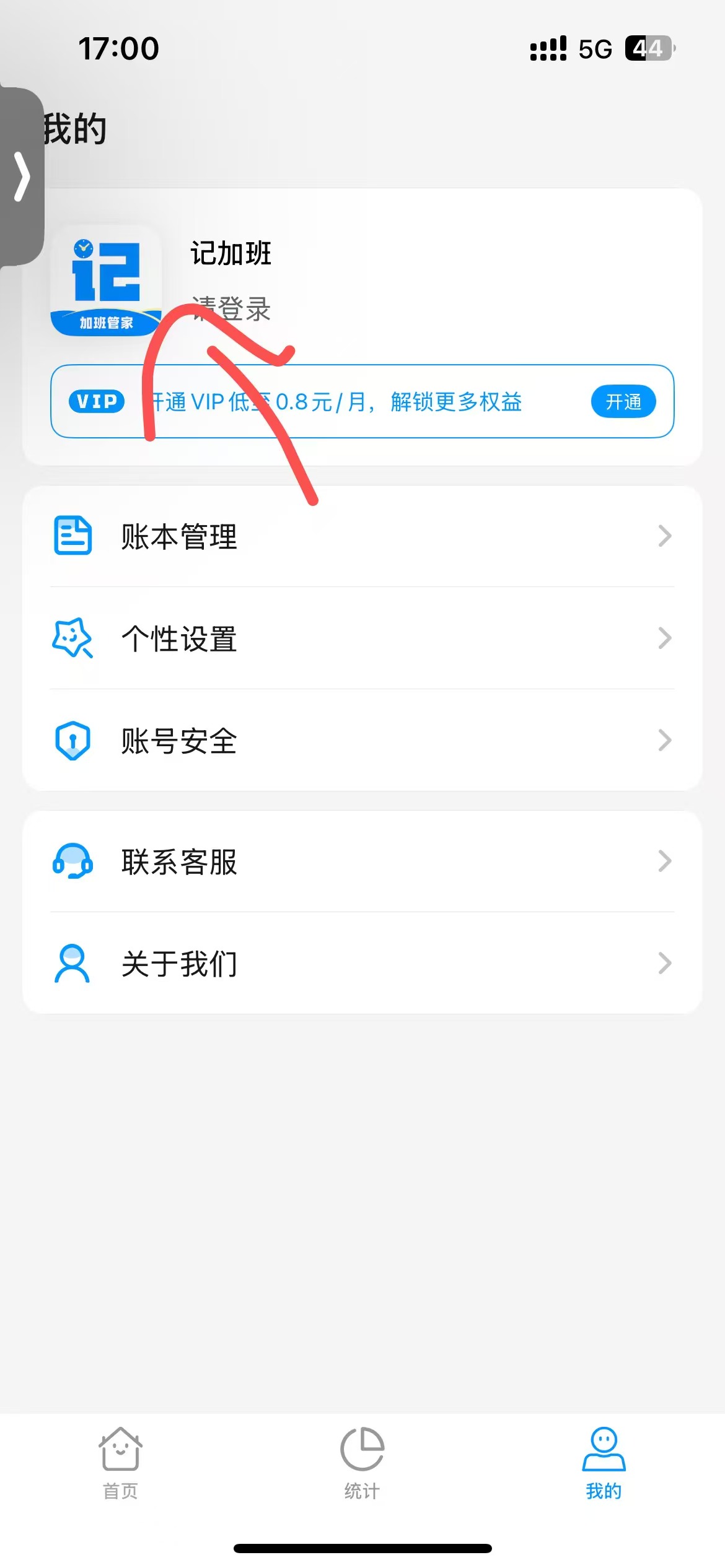Open 个性设置 row
Viewport: 725px width, 1568px height.
click(362, 638)
